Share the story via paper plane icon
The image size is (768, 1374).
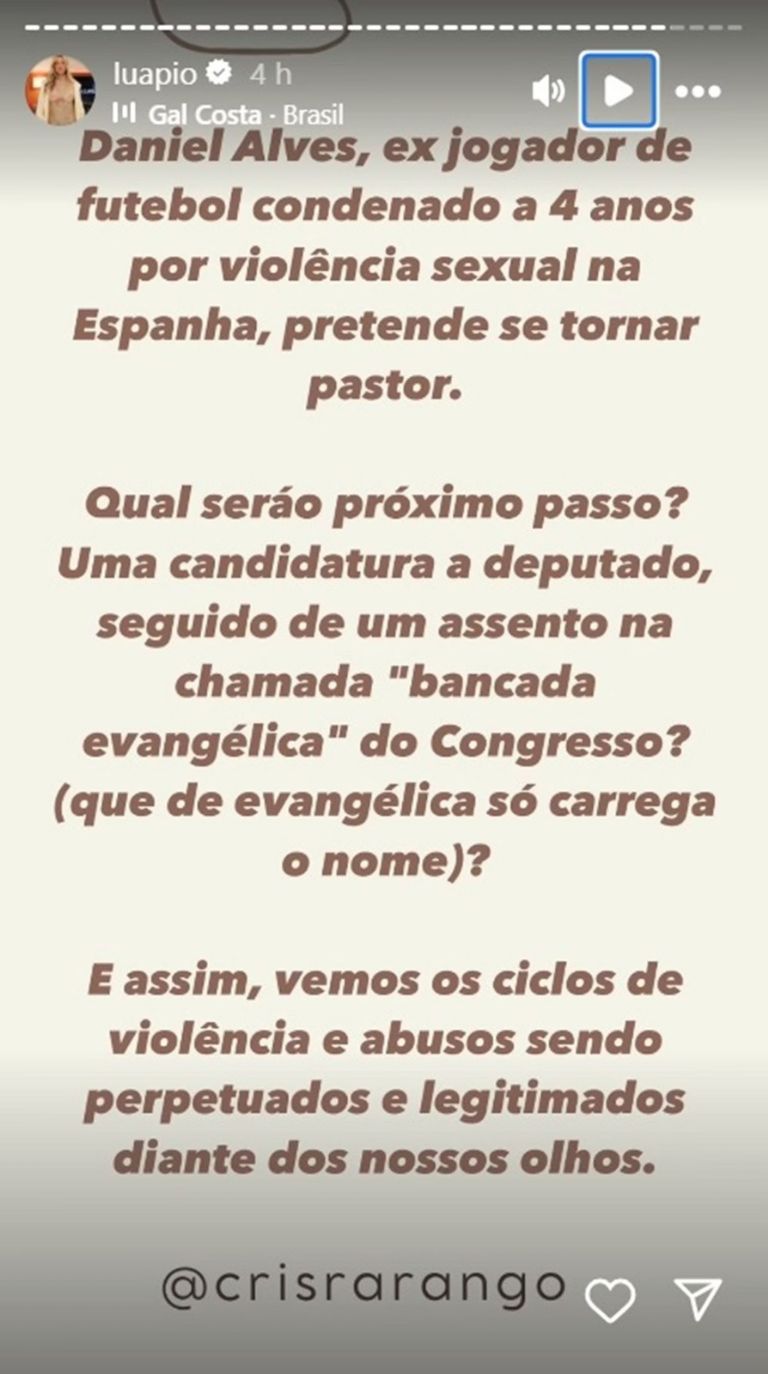click(697, 1298)
